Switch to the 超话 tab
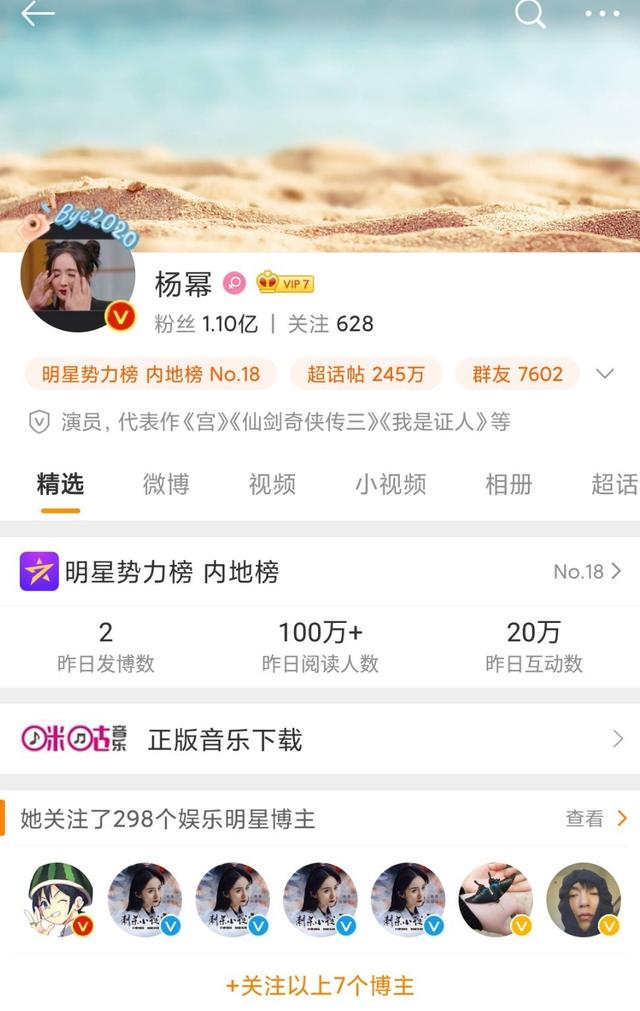This screenshot has height=1011, width=640. point(614,485)
